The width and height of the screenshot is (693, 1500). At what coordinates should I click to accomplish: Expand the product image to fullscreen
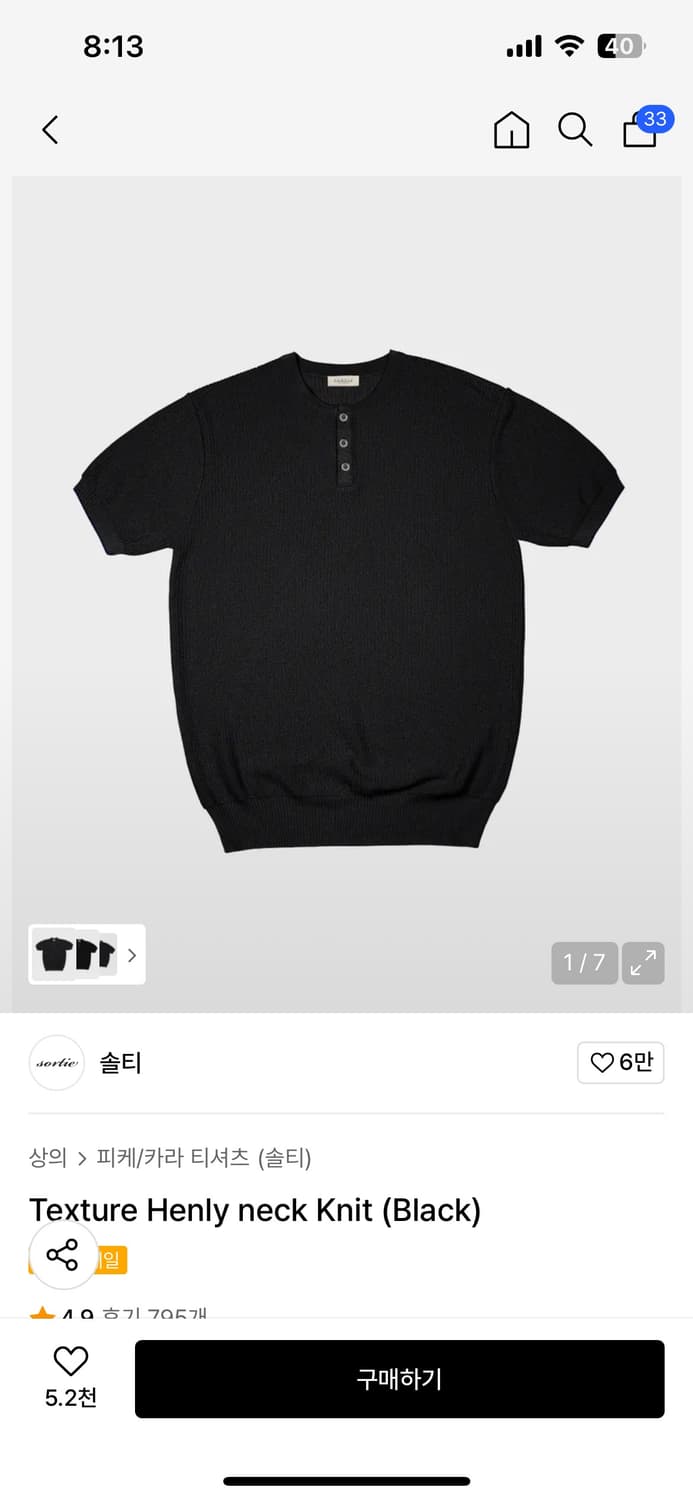point(643,963)
